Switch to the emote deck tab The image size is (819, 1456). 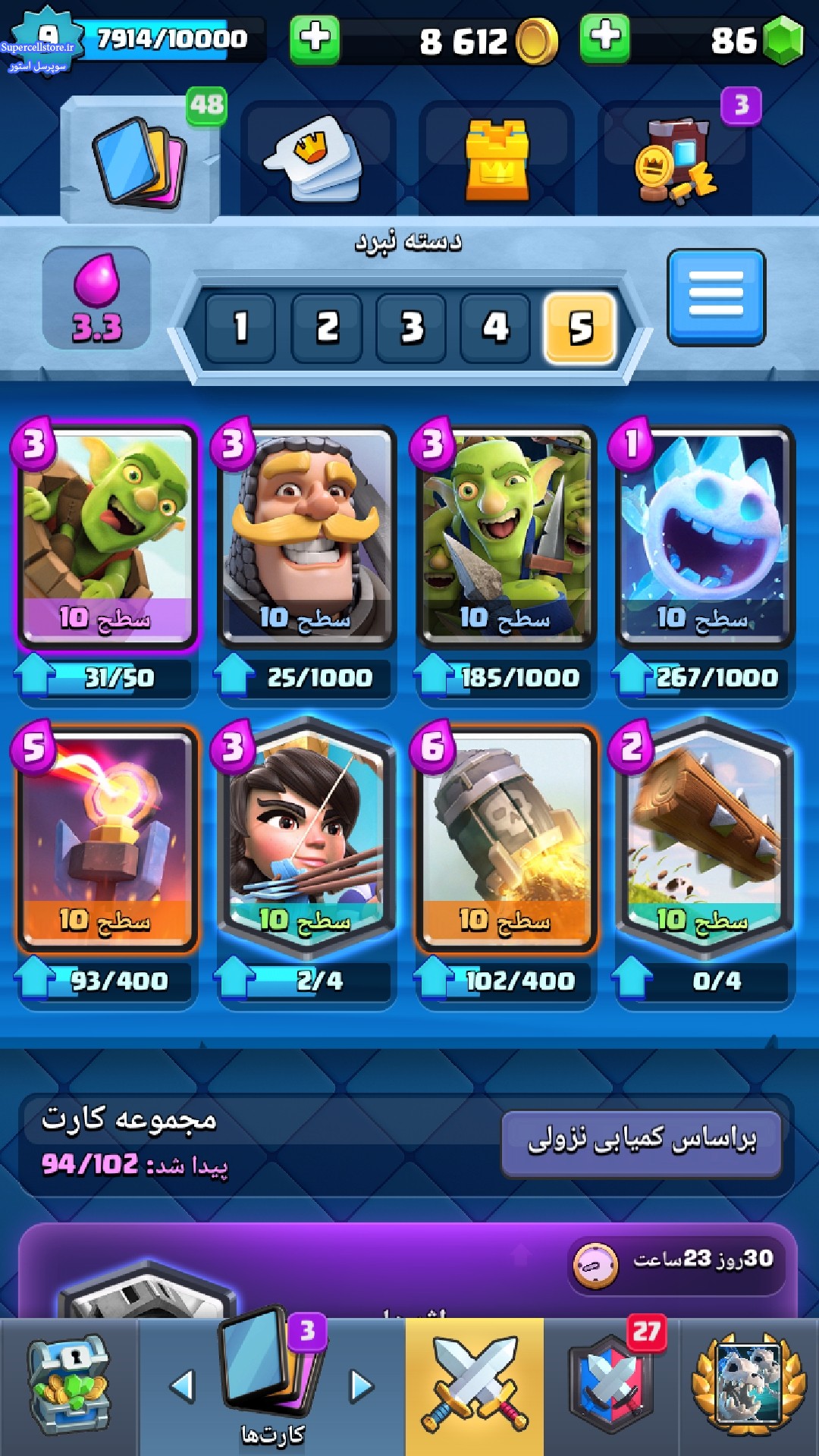pos(318,161)
